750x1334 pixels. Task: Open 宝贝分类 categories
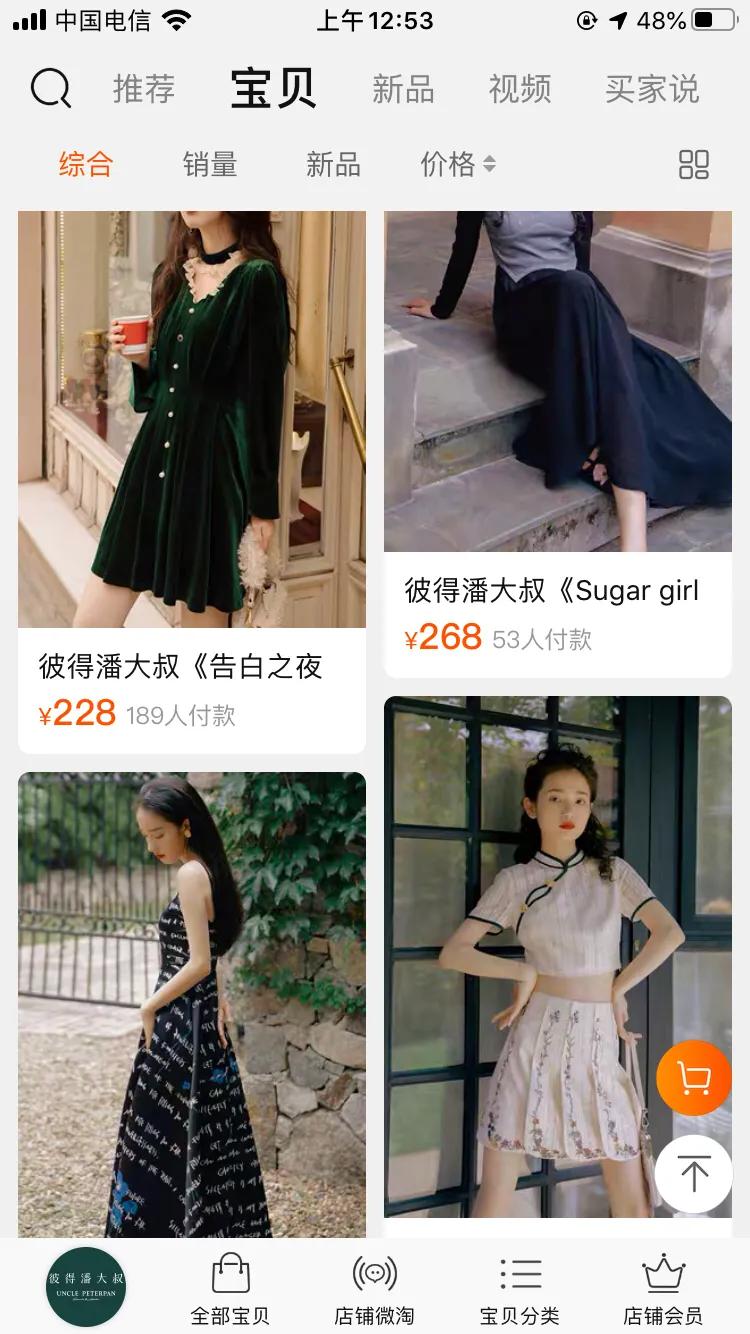tap(520, 1288)
